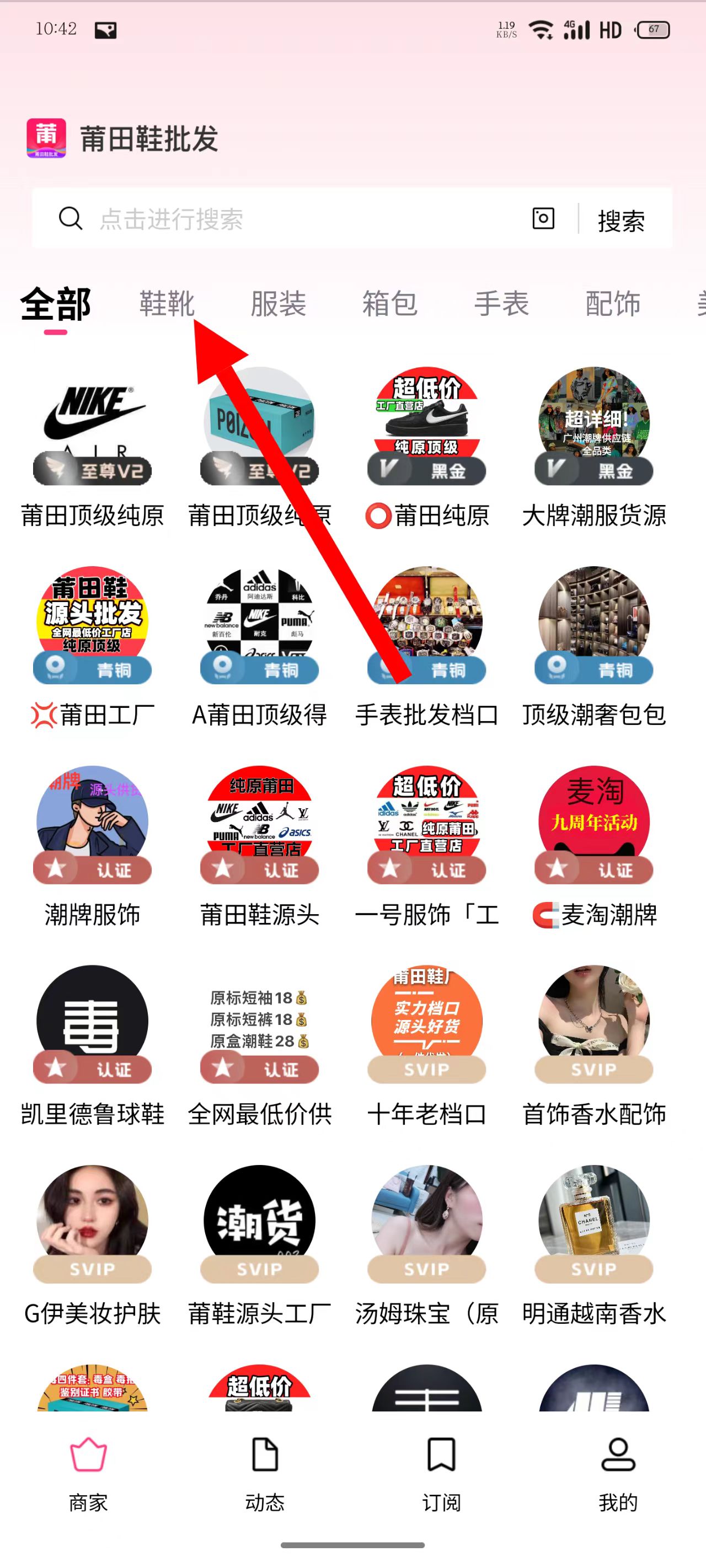Select the 手表 category tab

point(501,304)
